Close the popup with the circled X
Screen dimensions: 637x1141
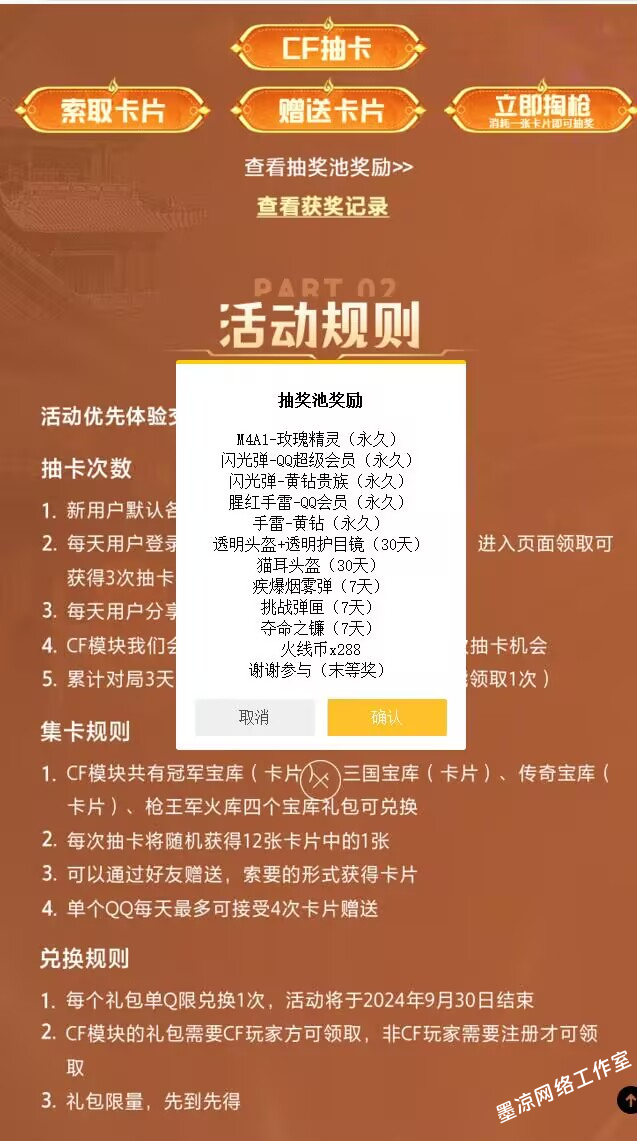click(320, 777)
